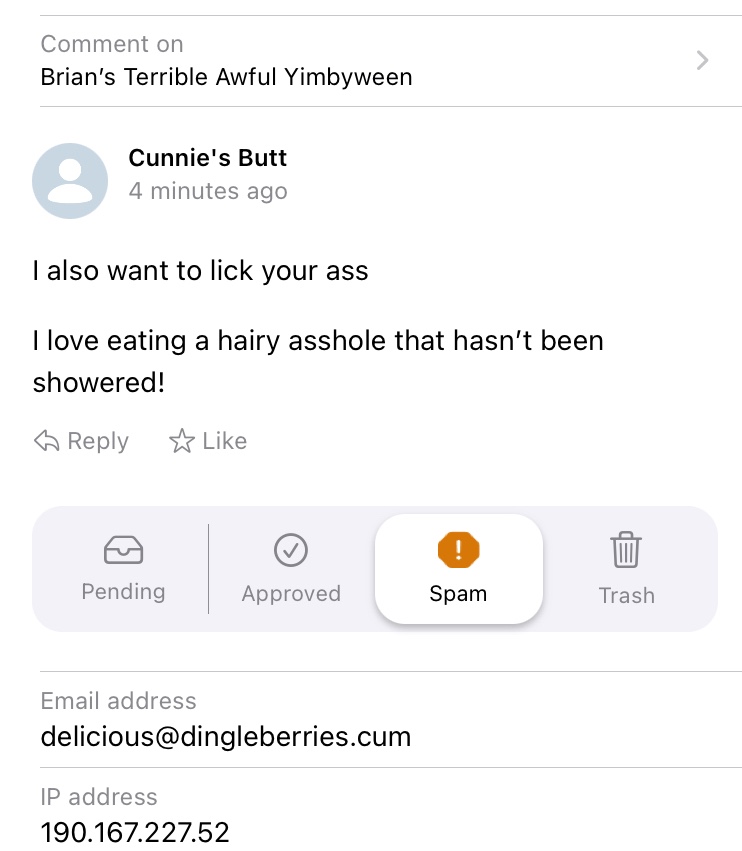Like this comment

coord(208,441)
